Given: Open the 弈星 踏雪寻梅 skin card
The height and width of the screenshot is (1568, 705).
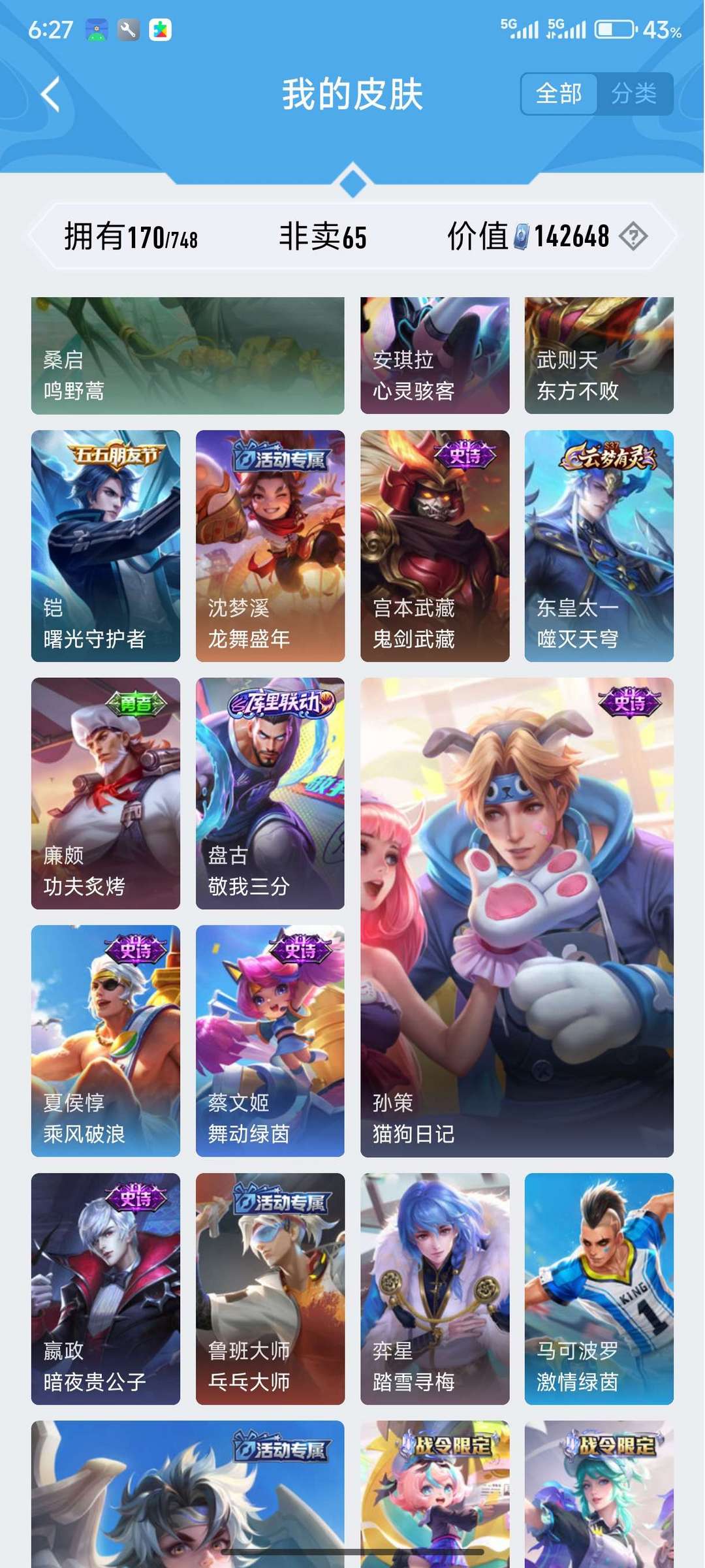Looking at the screenshot, I should tap(435, 1288).
